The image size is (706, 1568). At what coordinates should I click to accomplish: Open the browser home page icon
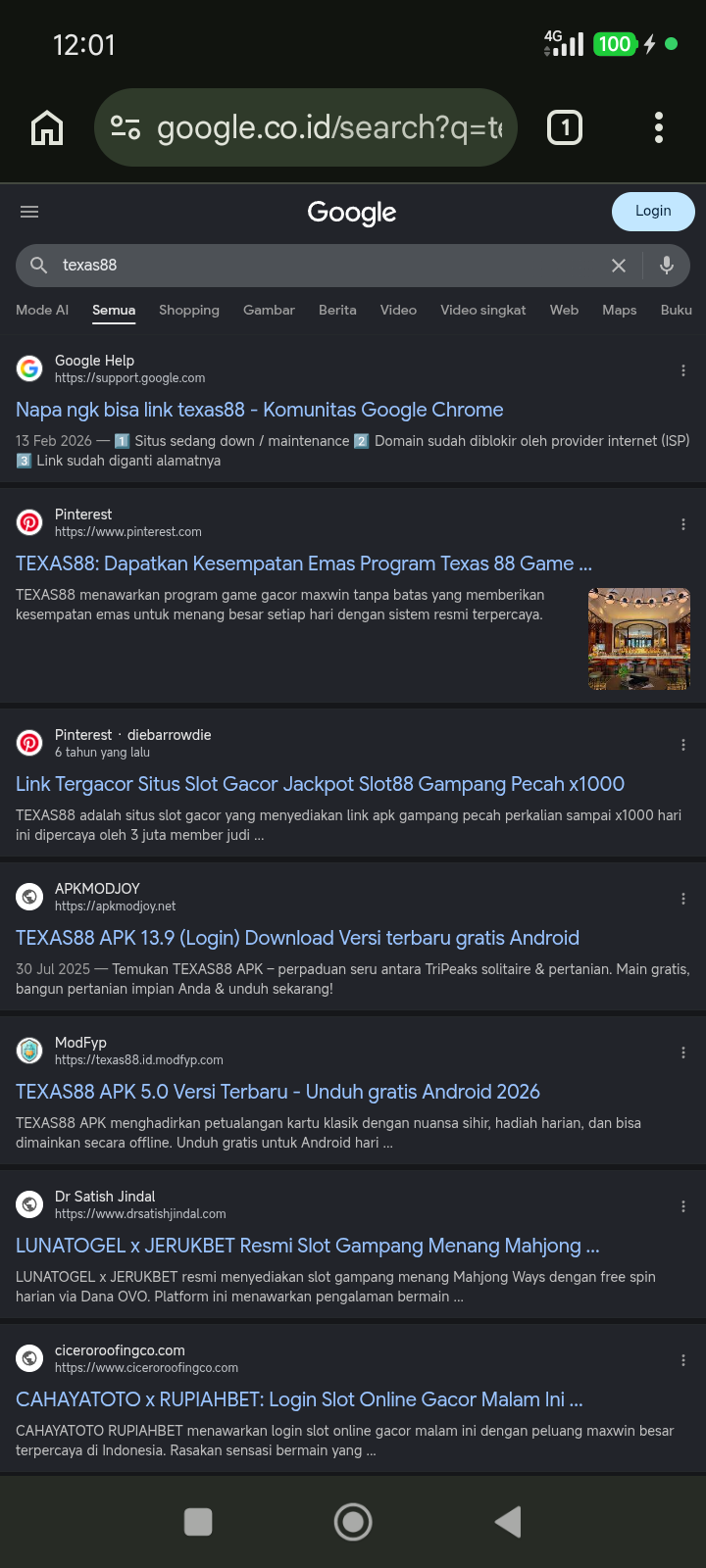[47, 127]
